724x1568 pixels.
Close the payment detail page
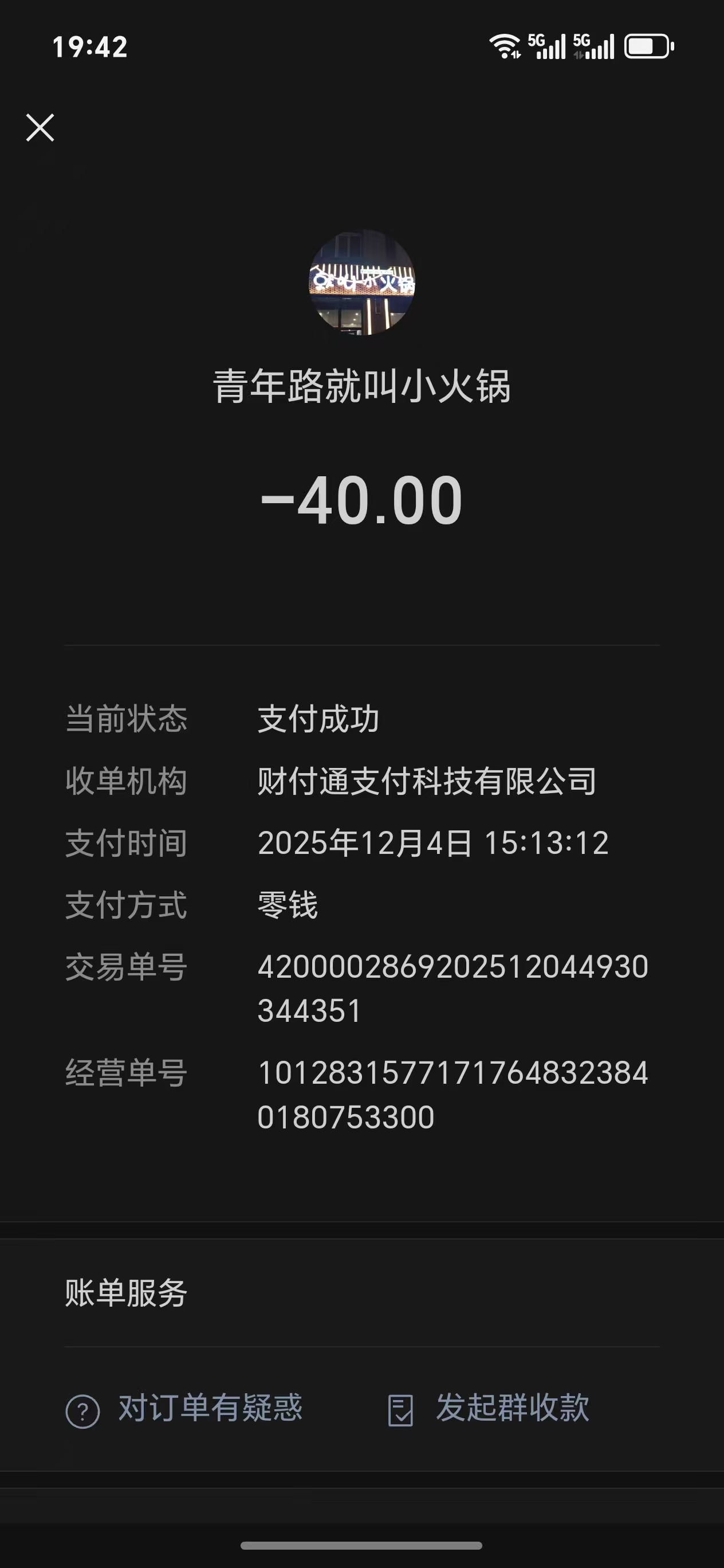(x=40, y=128)
